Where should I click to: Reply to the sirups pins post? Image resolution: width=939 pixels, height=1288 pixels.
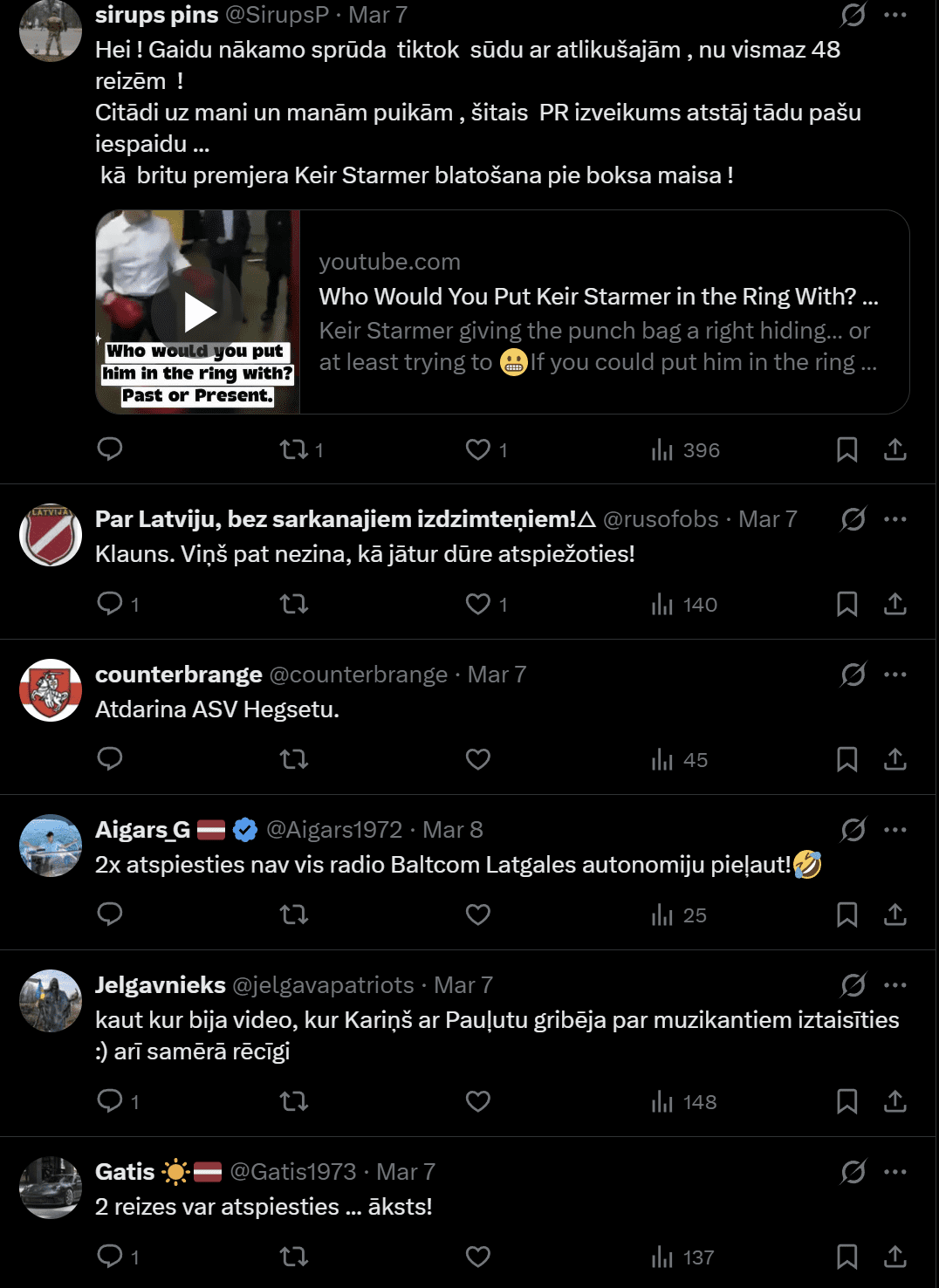[x=110, y=449]
